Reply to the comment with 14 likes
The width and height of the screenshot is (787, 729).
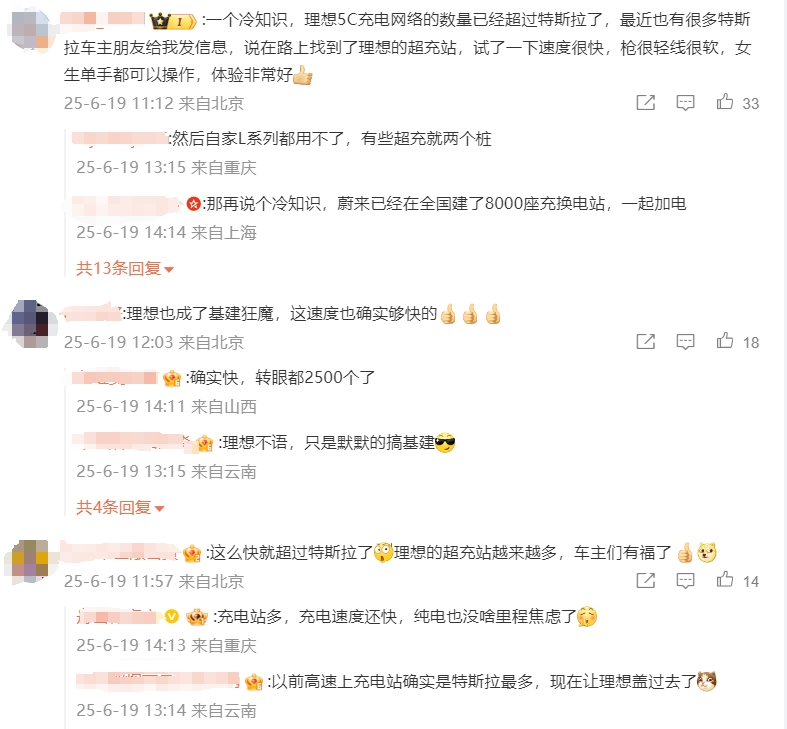(685, 581)
